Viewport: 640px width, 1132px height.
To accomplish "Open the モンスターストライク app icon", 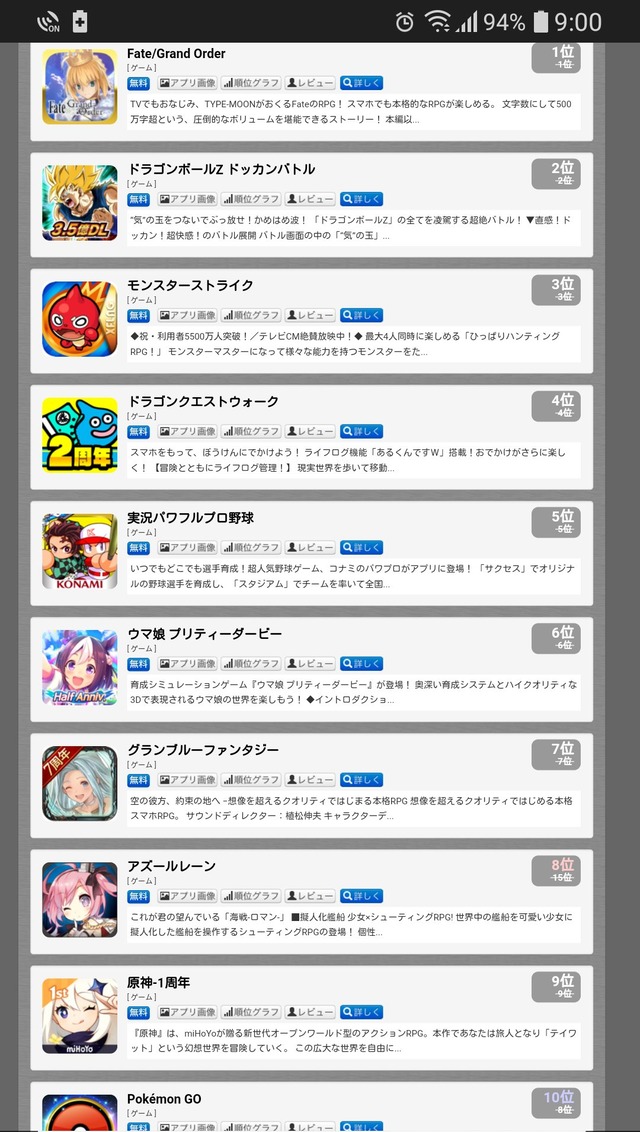I will (x=79, y=319).
